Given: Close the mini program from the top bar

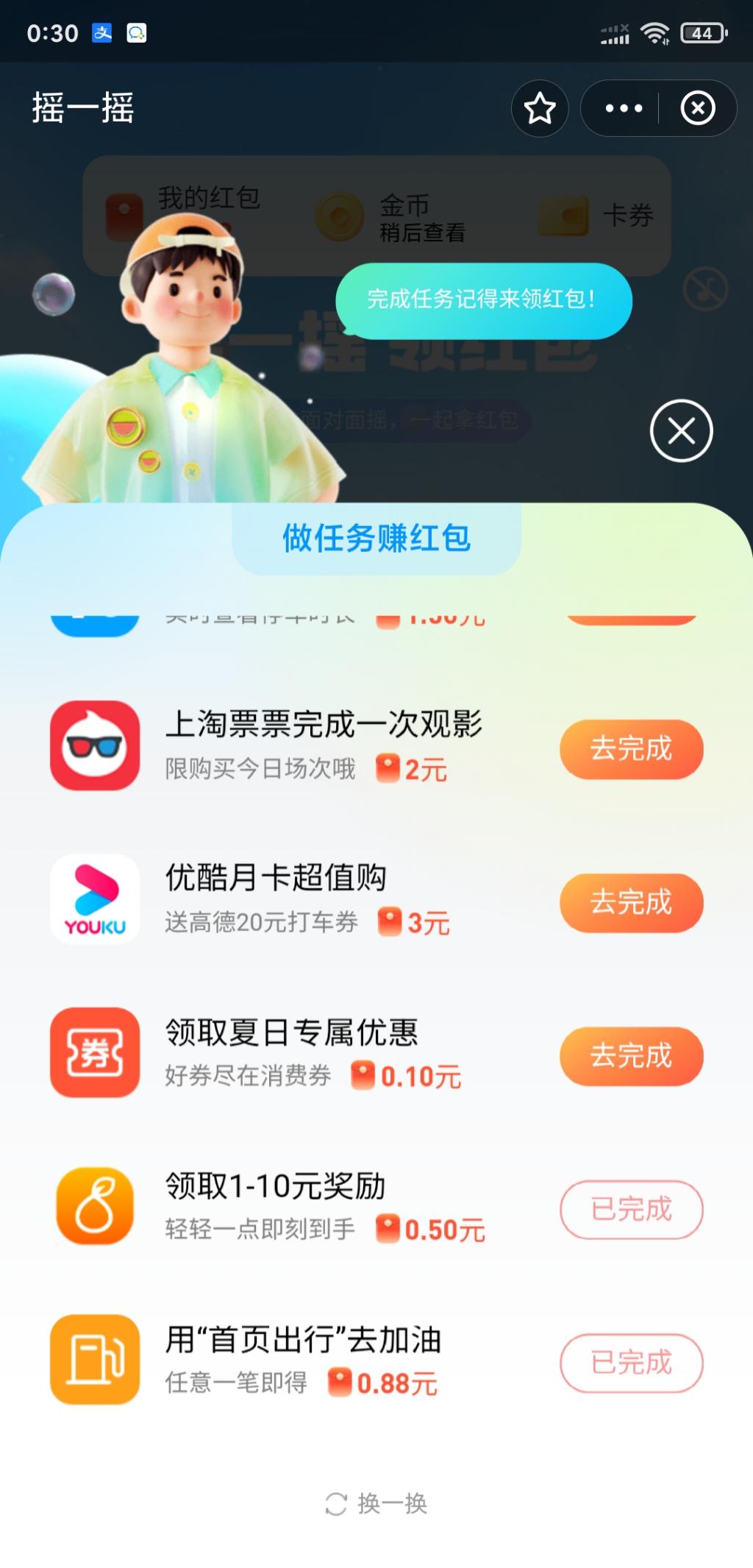Looking at the screenshot, I should pos(698,108).
